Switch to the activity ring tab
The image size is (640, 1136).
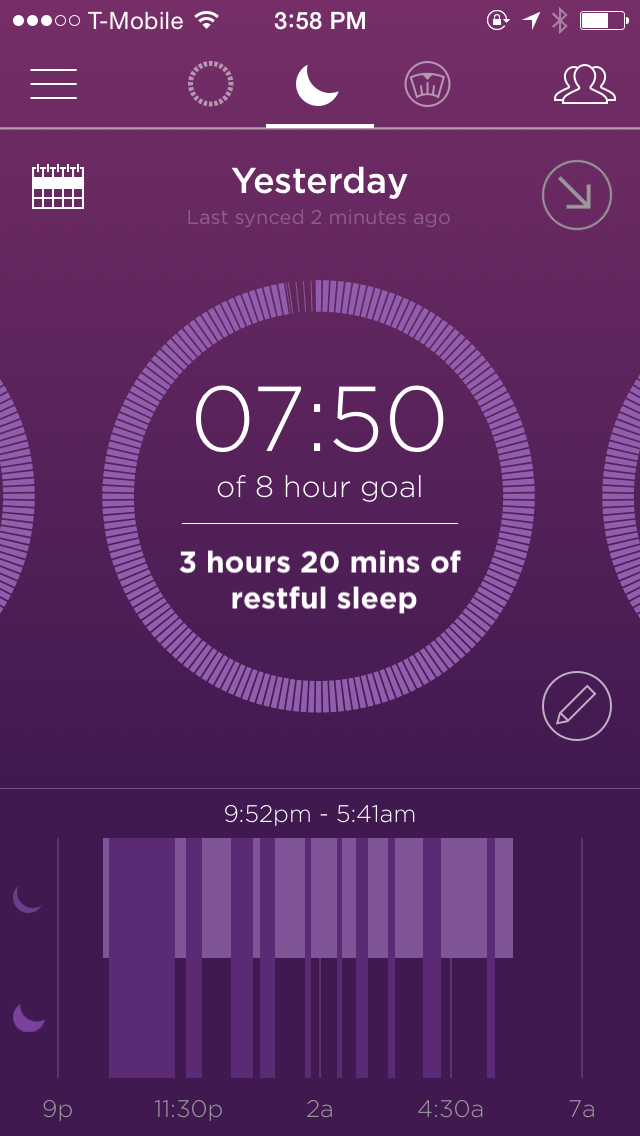click(x=210, y=84)
